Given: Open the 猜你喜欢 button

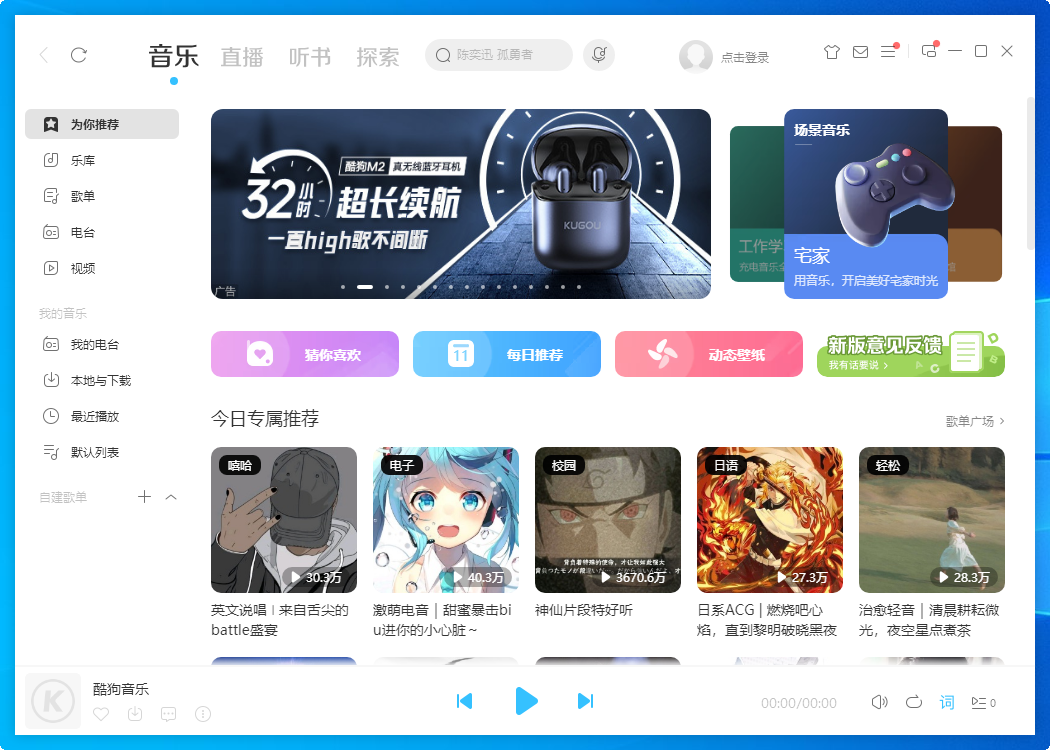Looking at the screenshot, I should [305, 354].
